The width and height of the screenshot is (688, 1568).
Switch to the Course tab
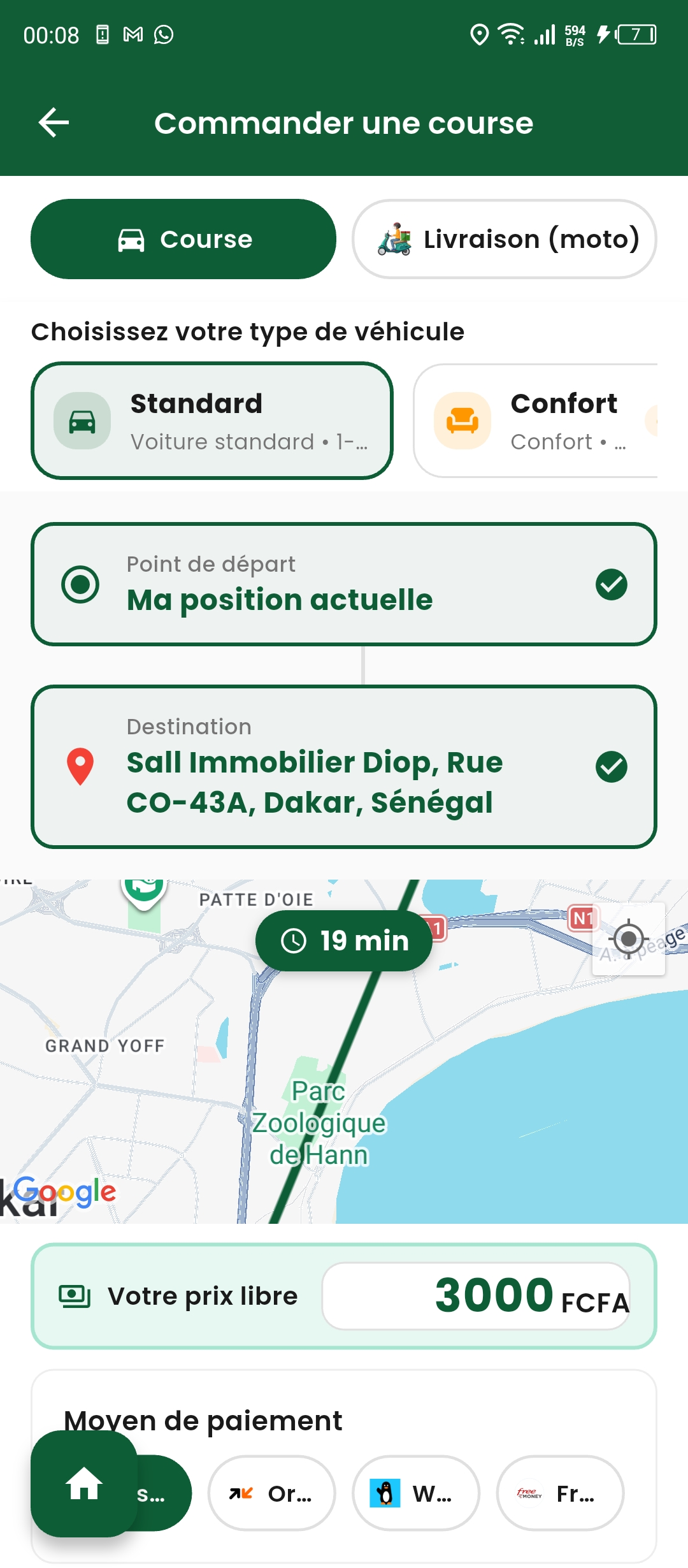[183, 239]
